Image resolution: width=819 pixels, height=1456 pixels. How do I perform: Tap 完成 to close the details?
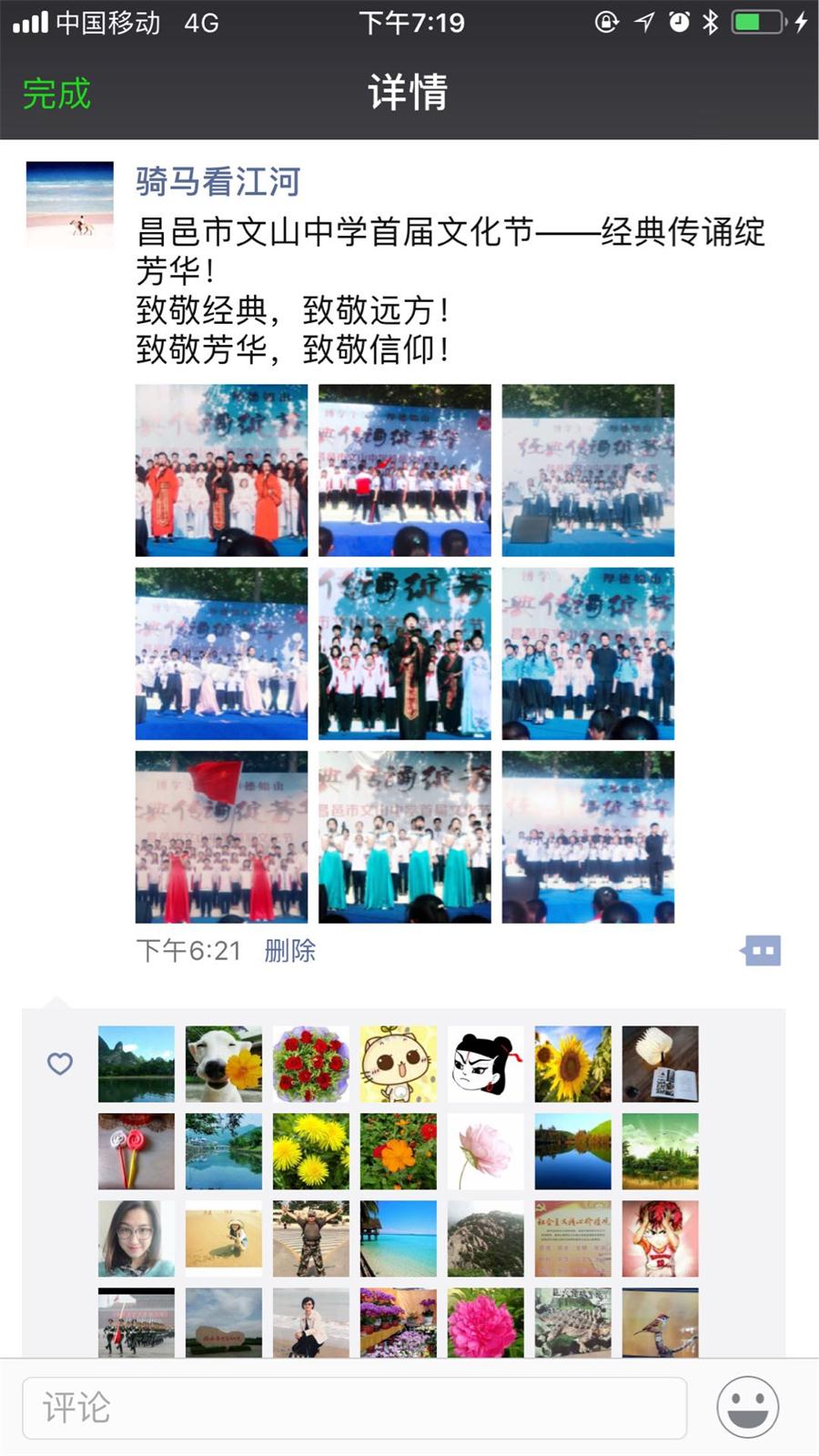(x=56, y=94)
